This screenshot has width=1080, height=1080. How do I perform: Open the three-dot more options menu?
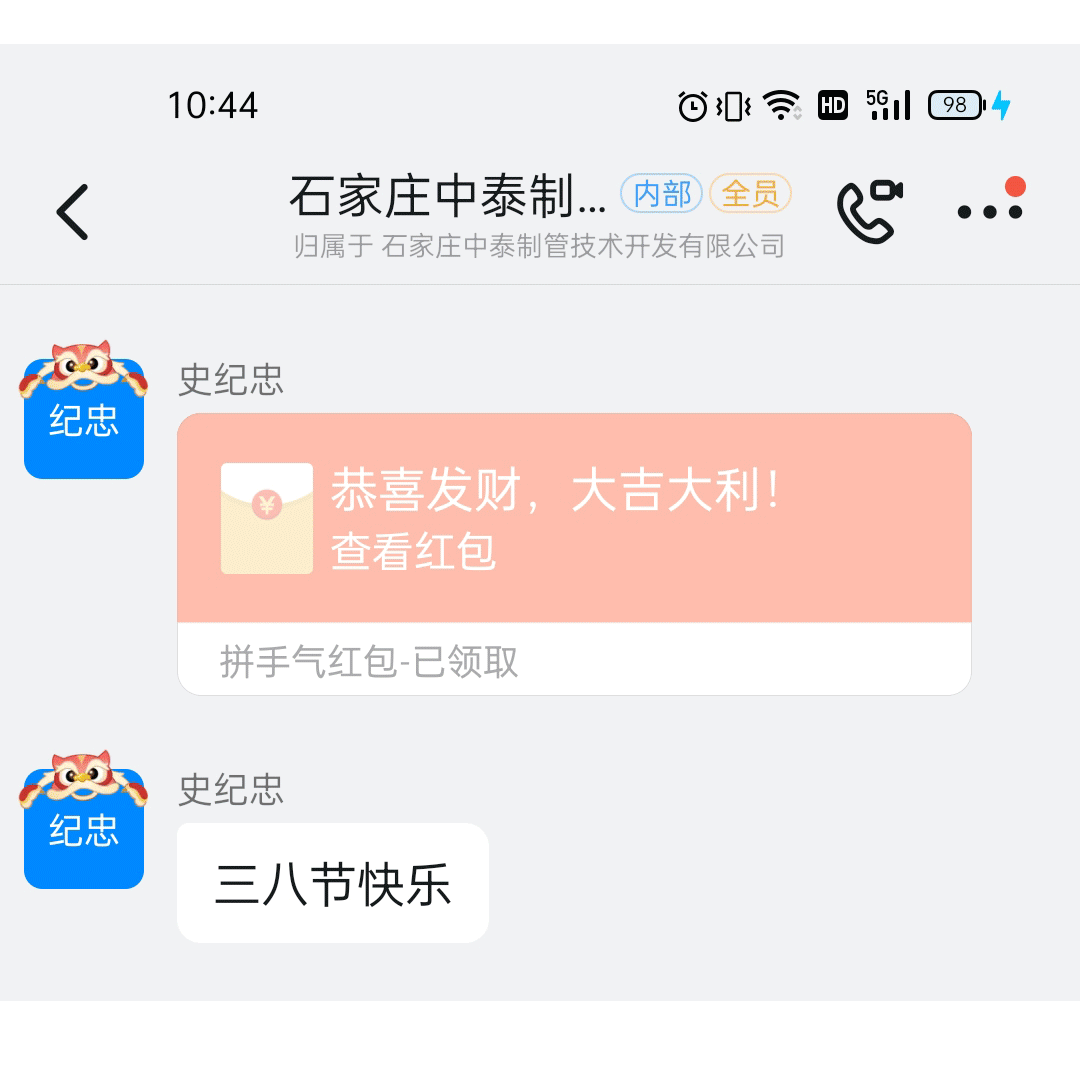point(989,210)
